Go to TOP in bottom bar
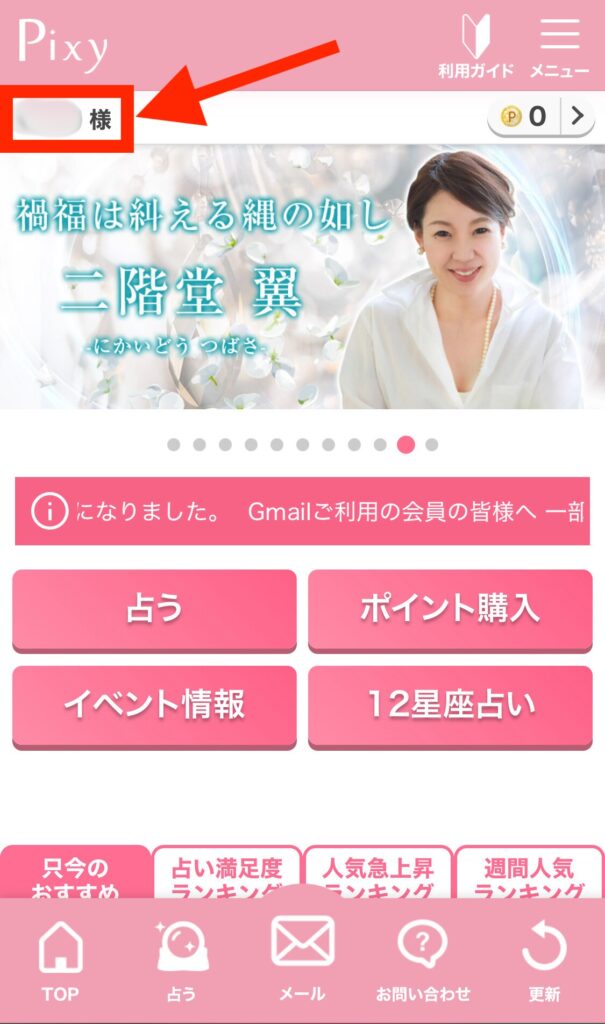Screen dimensions: 605x1024 (60, 959)
